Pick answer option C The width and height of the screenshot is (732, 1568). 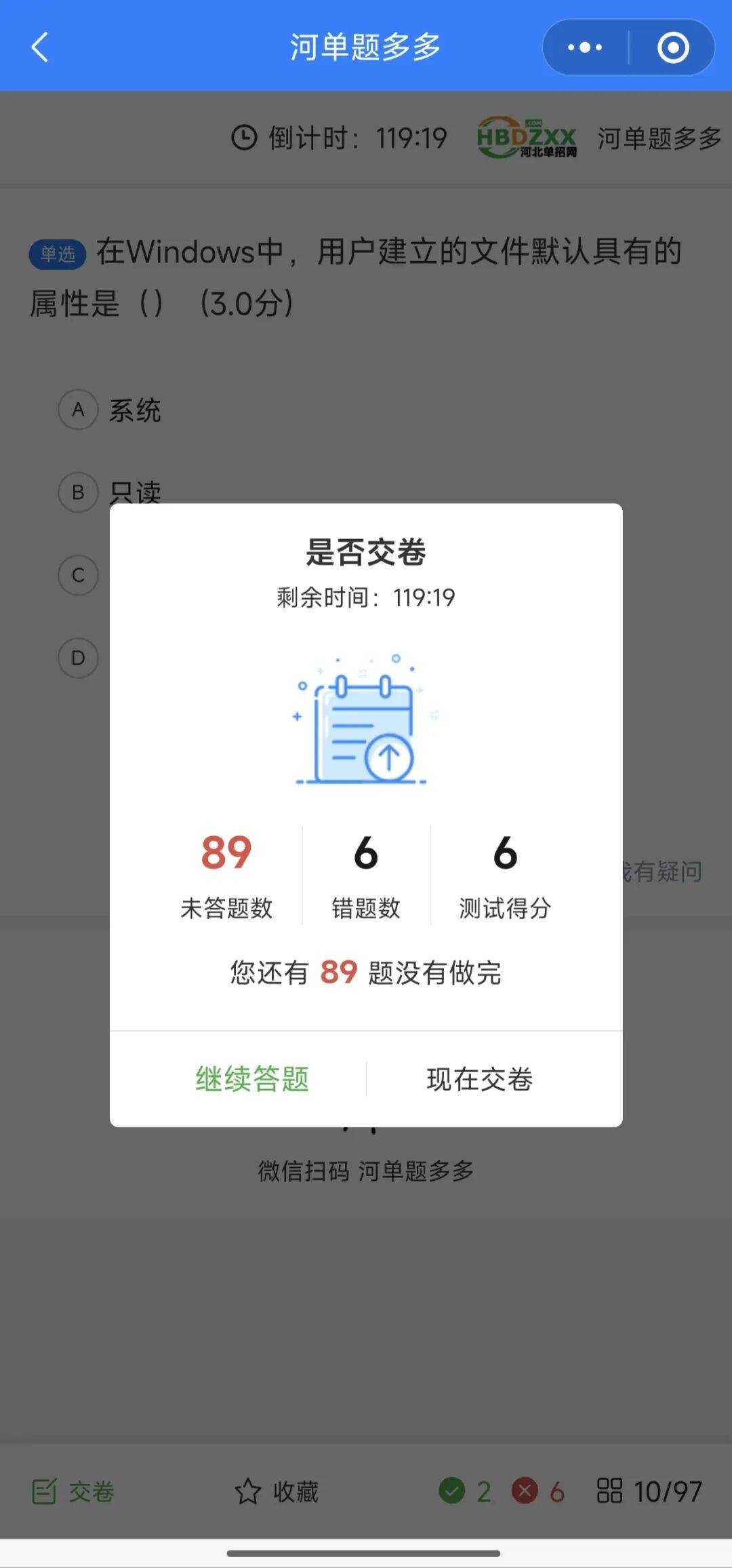[79, 575]
